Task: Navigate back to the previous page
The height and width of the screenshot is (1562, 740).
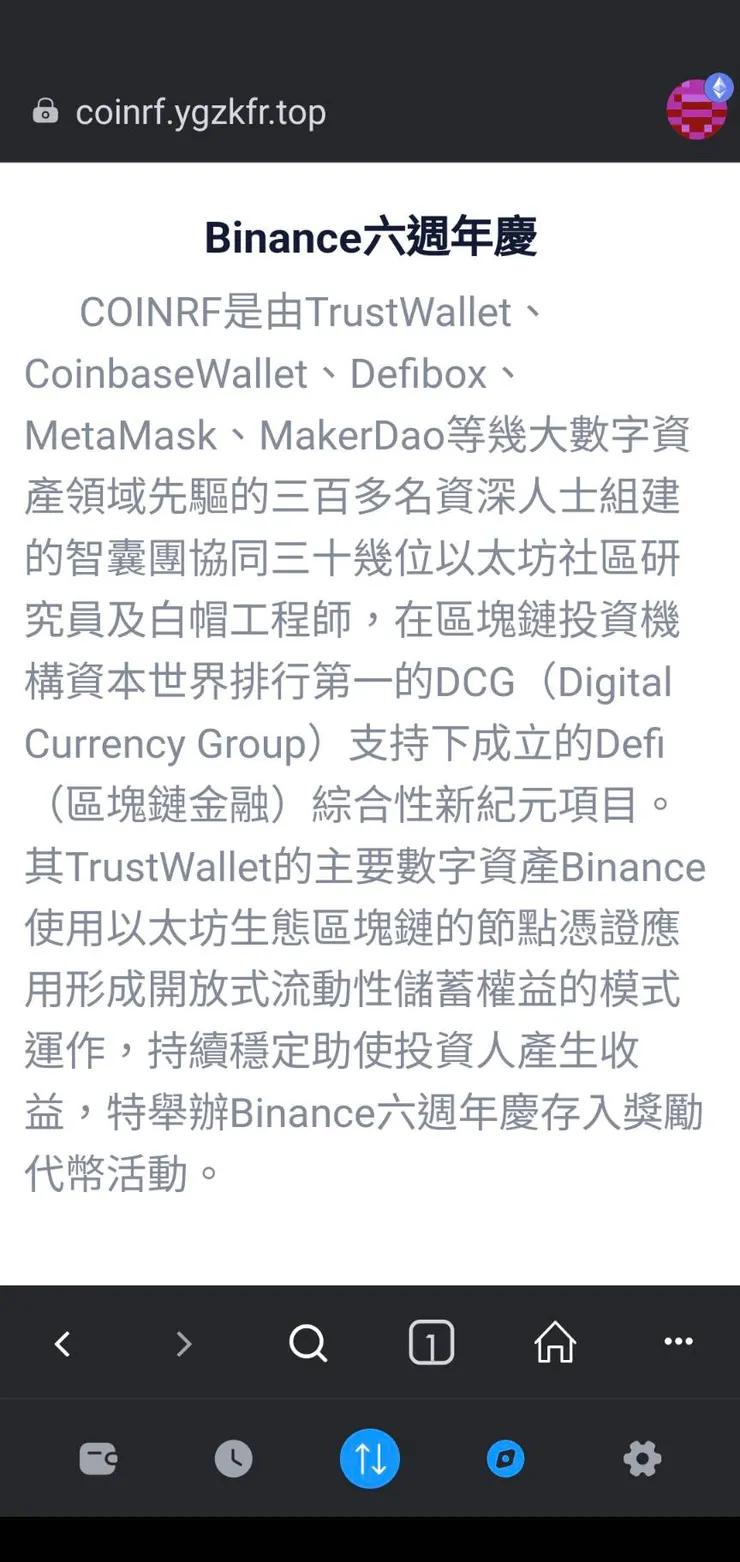Action: (62, 1343)
